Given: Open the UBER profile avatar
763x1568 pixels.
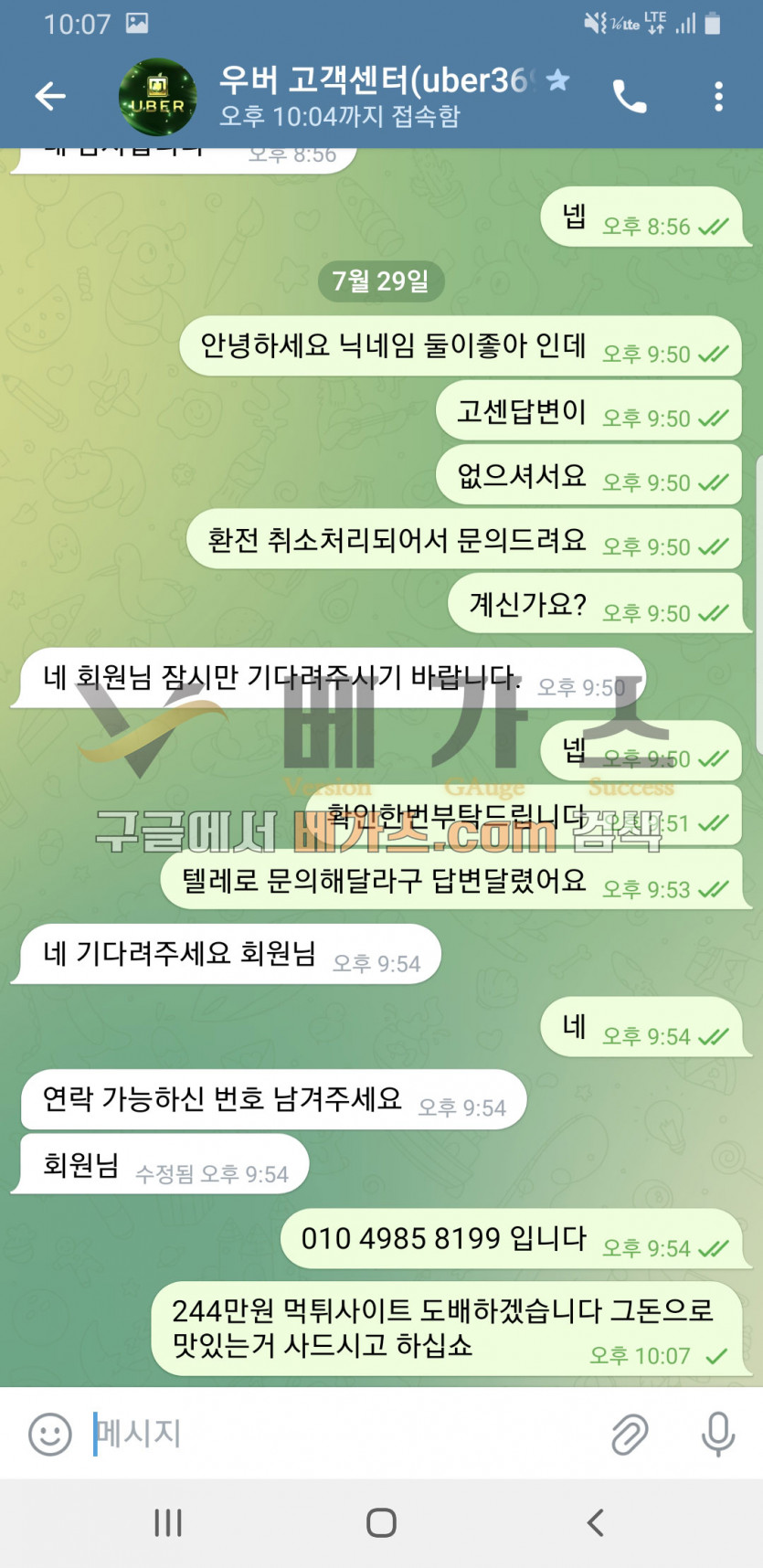Looking at the screenshot, I should click(x=157, y=98).
